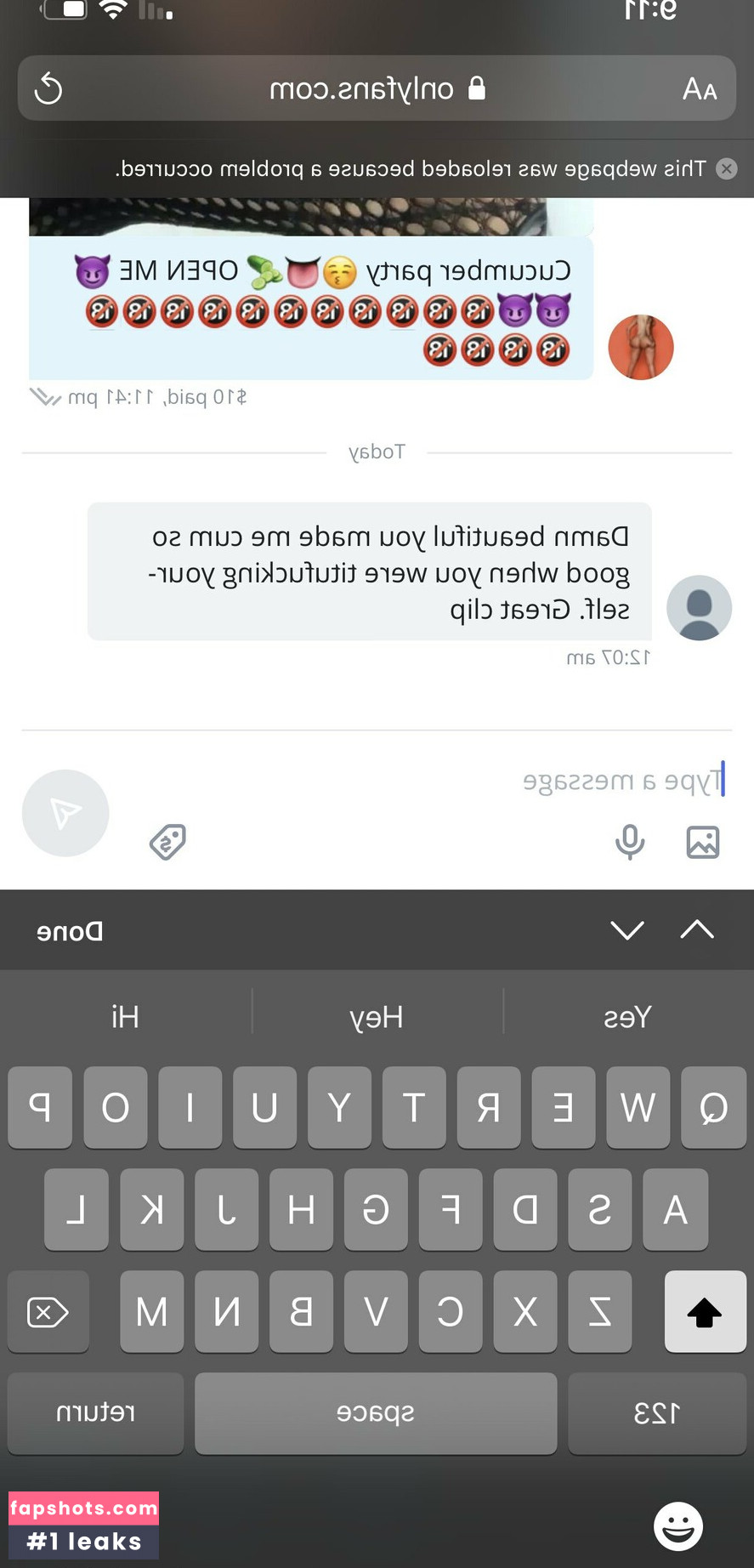
Task: Tap the web address in the bar
Action: pyautogui.click(x=362, y=88)
